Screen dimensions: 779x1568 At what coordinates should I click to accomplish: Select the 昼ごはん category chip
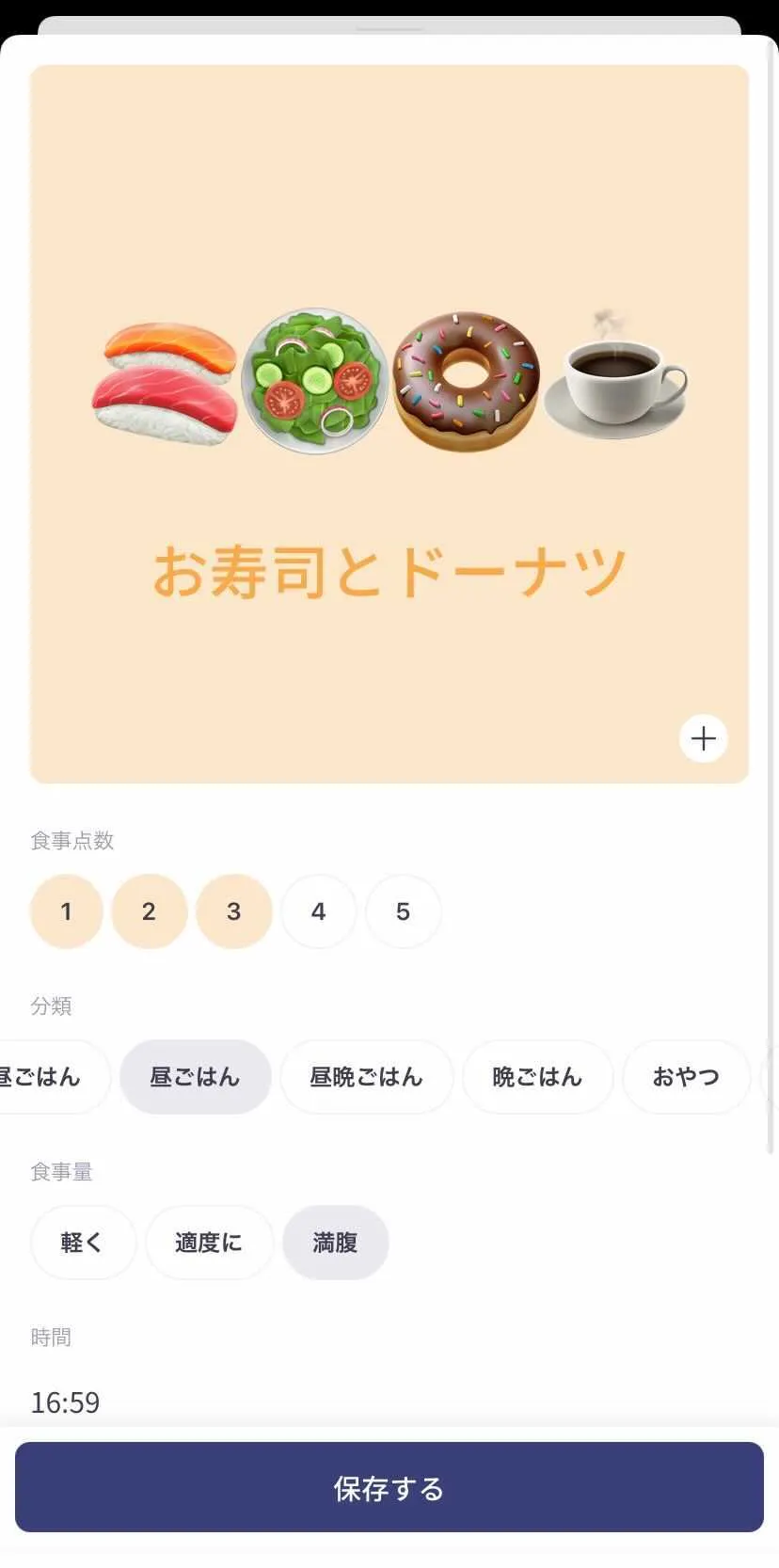[x=195, y=1077]
